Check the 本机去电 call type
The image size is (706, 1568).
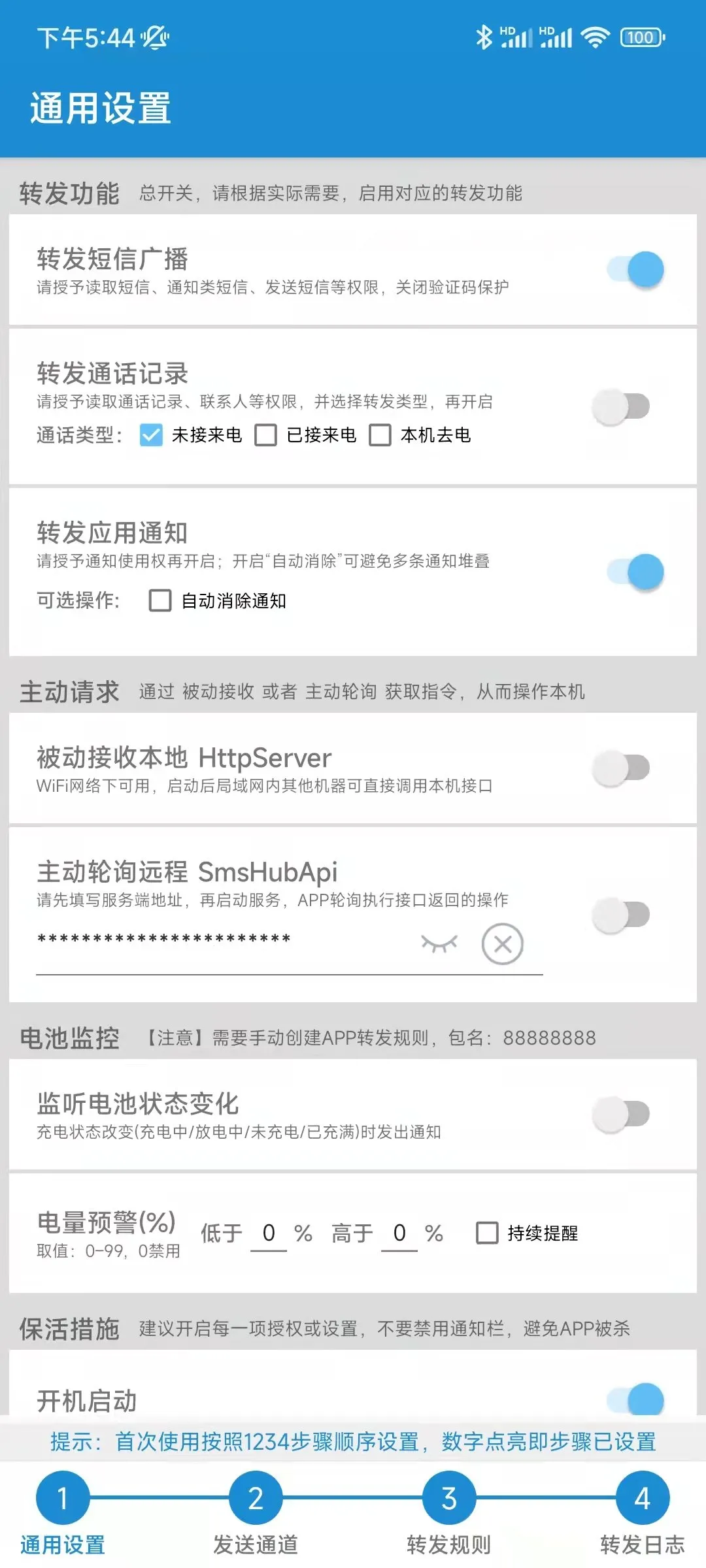point(380,435)
